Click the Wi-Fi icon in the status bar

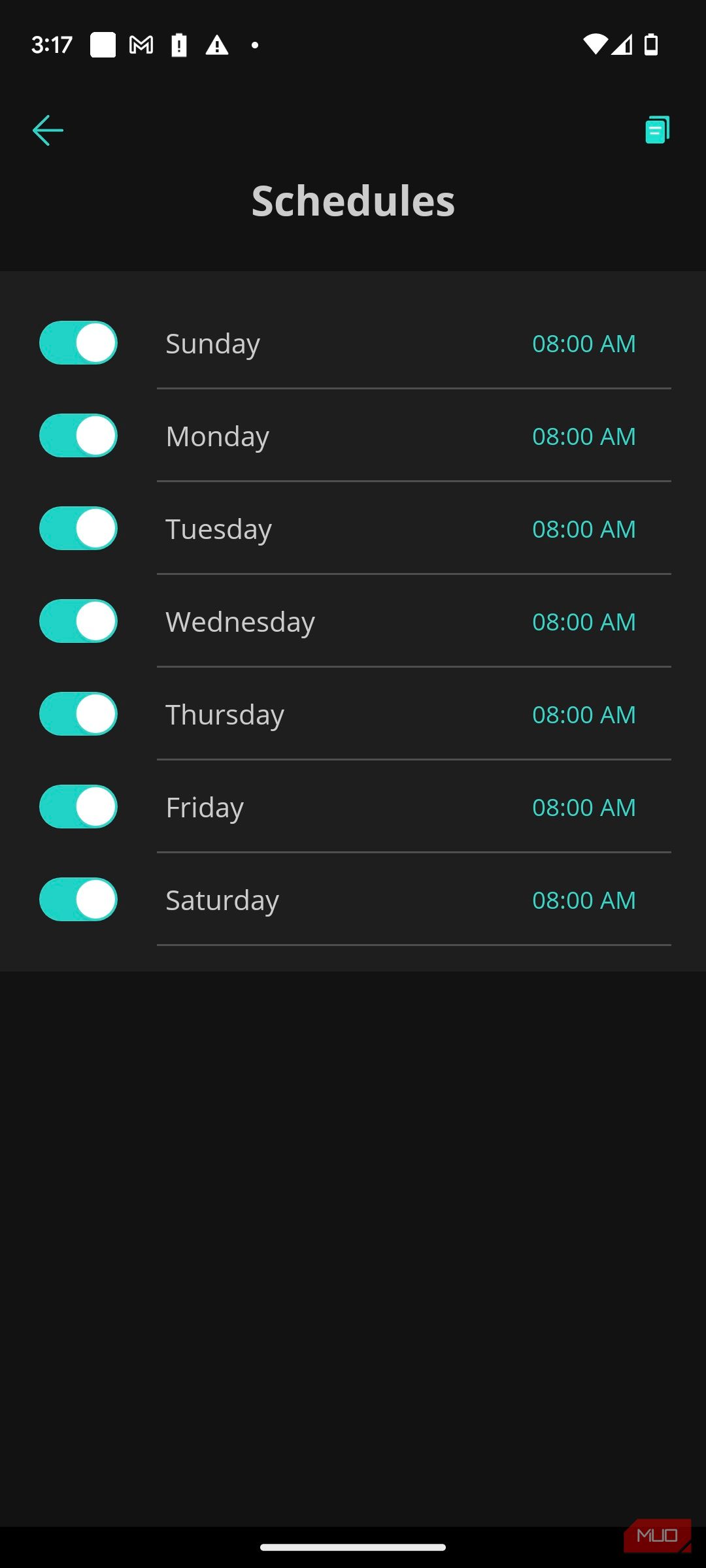click(x=596, y=44)
